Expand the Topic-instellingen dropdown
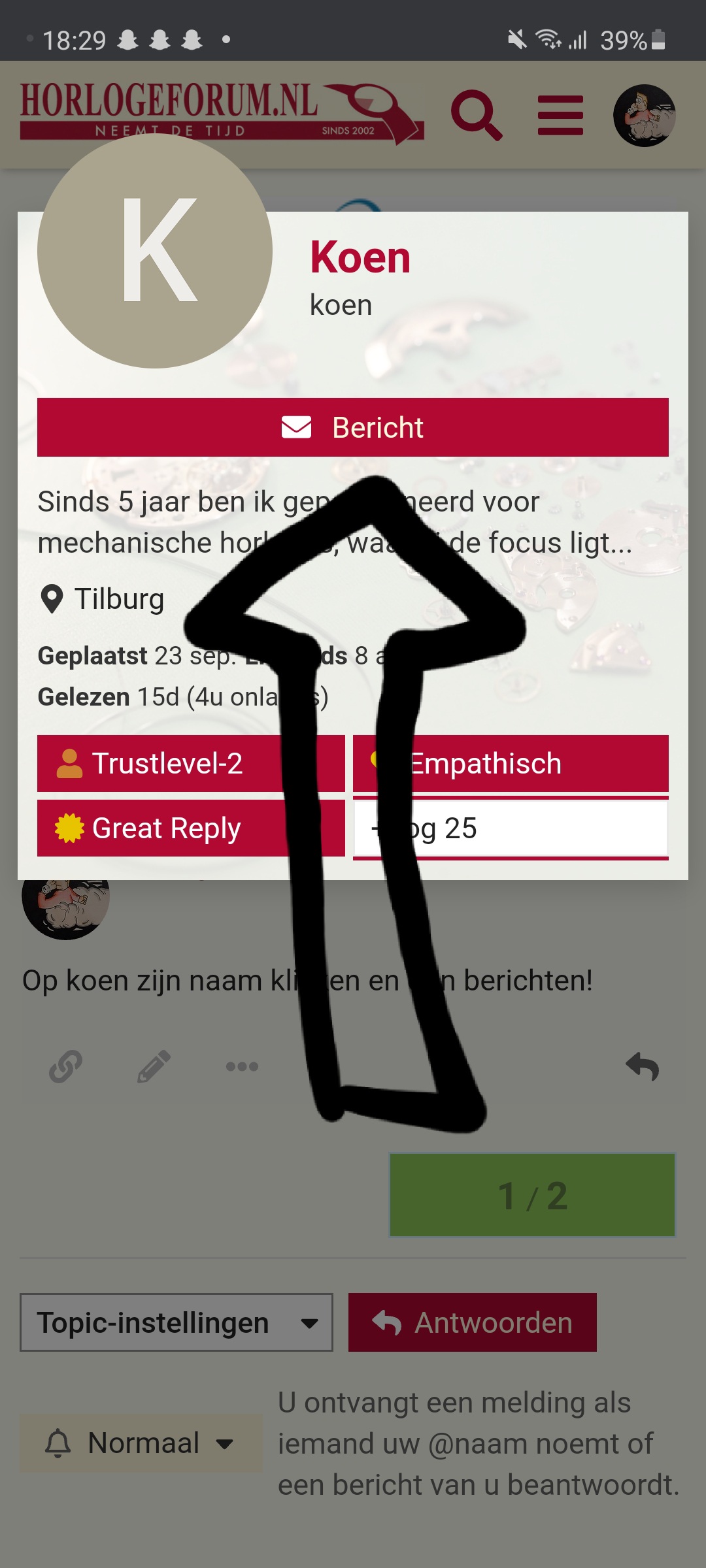This screenshot has height=1568, width=706. (x=176, y=1322)
